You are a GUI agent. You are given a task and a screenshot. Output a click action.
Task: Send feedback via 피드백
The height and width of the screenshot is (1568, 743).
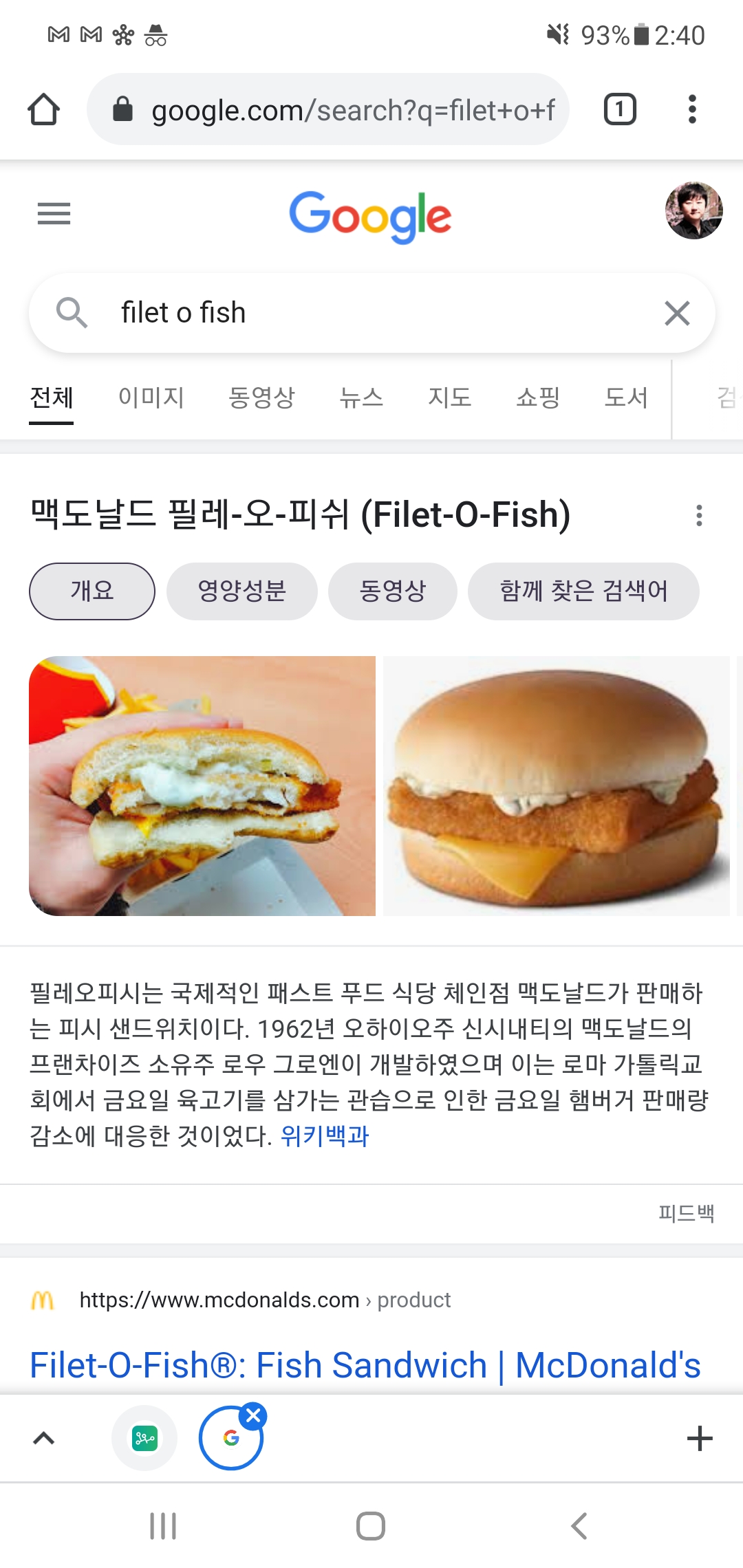[686, 1213]
